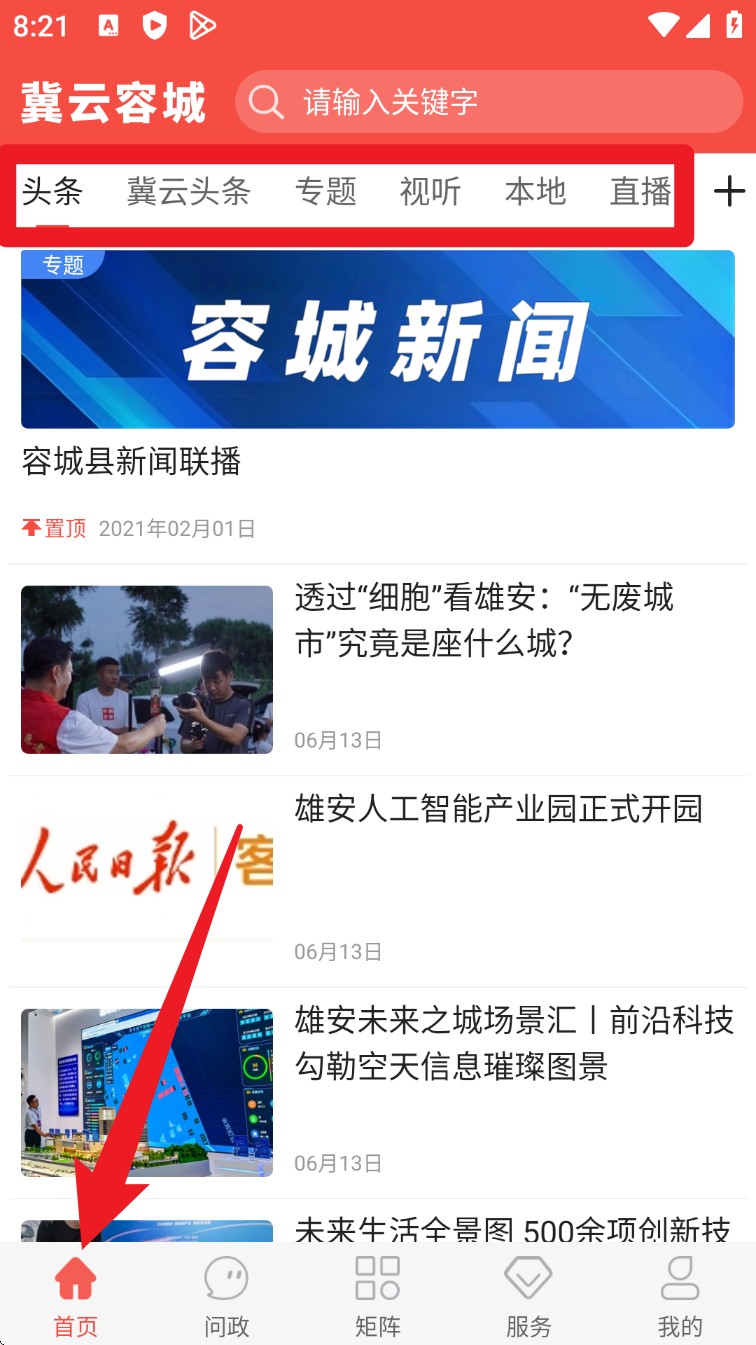Select the 头条 tab
This screenshot has width=756, height=1345.
pos(52,191)
